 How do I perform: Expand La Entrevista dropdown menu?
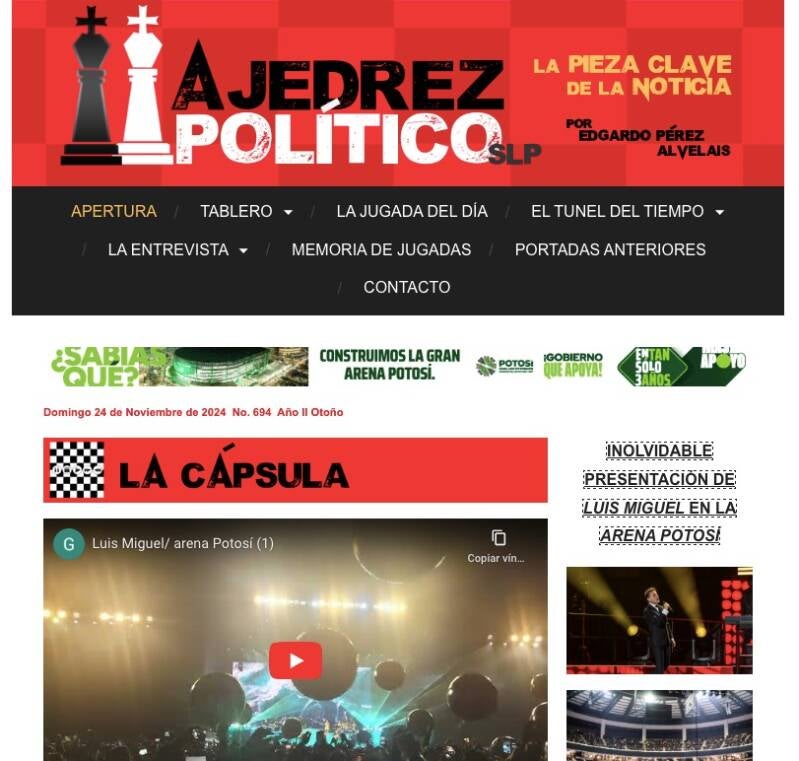[x=177, y=249]
